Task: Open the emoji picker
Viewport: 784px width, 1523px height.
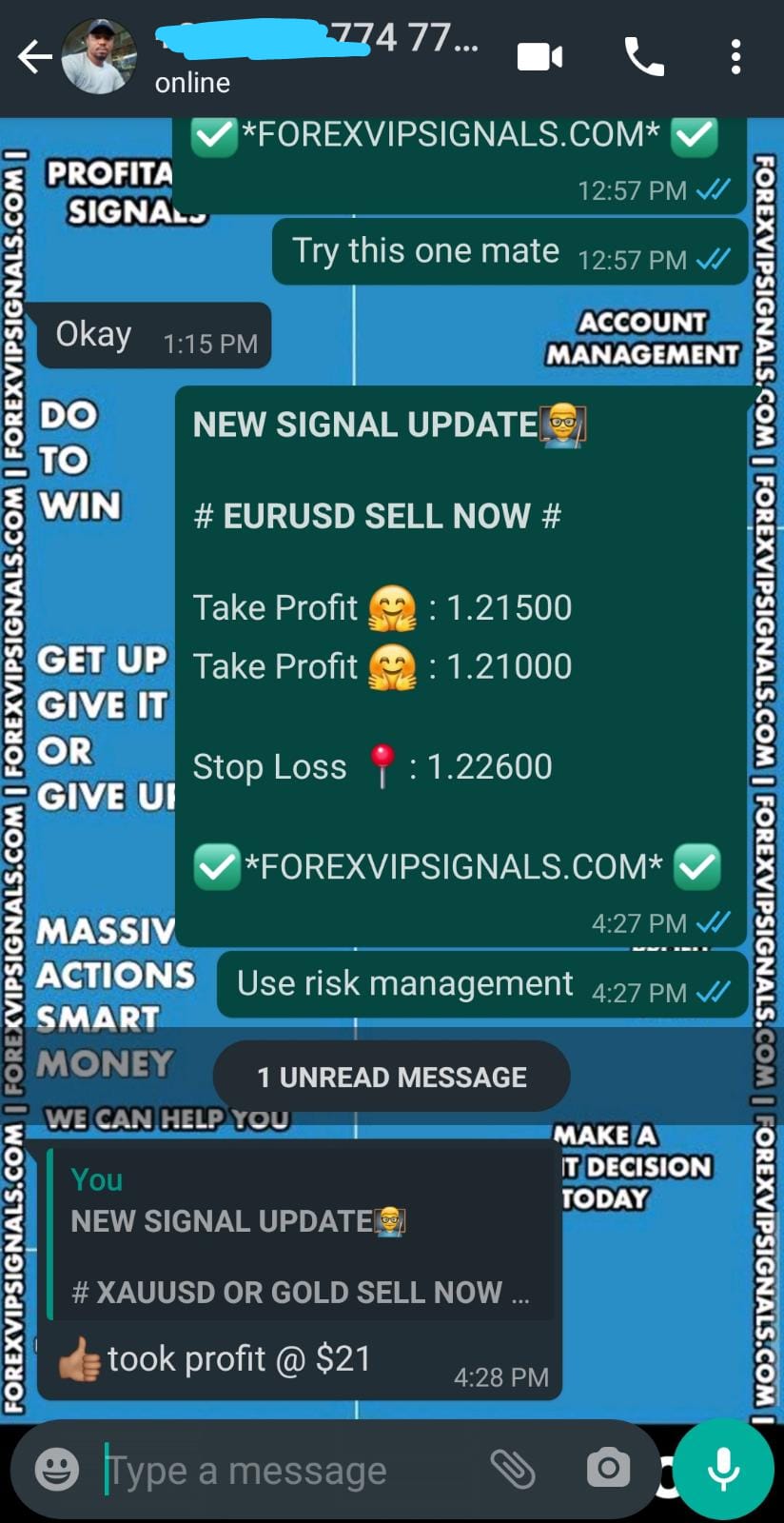Action: tap(57, 1469)
